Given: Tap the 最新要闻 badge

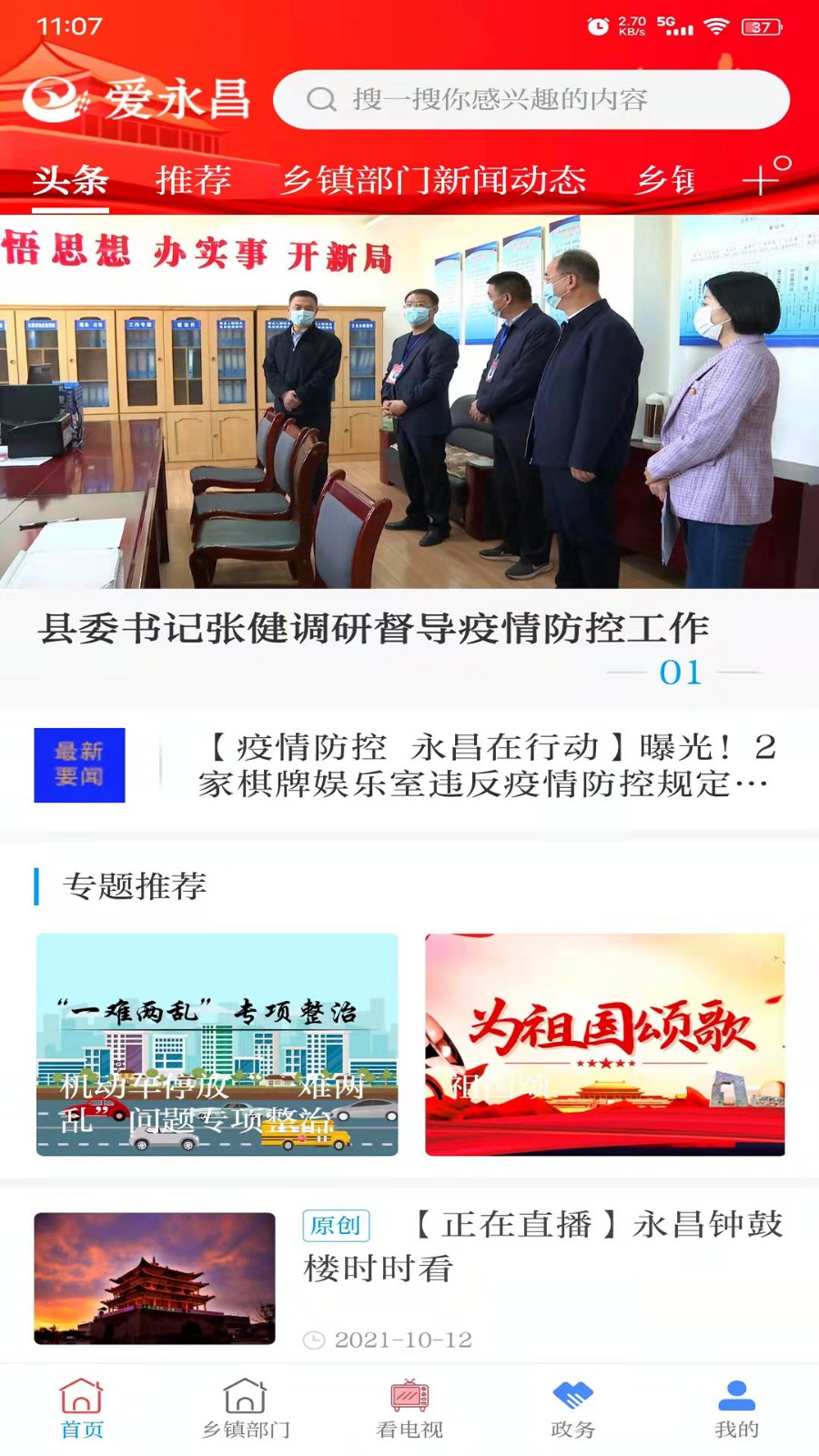Looking at the screenshot, I should tap(82, 767).
